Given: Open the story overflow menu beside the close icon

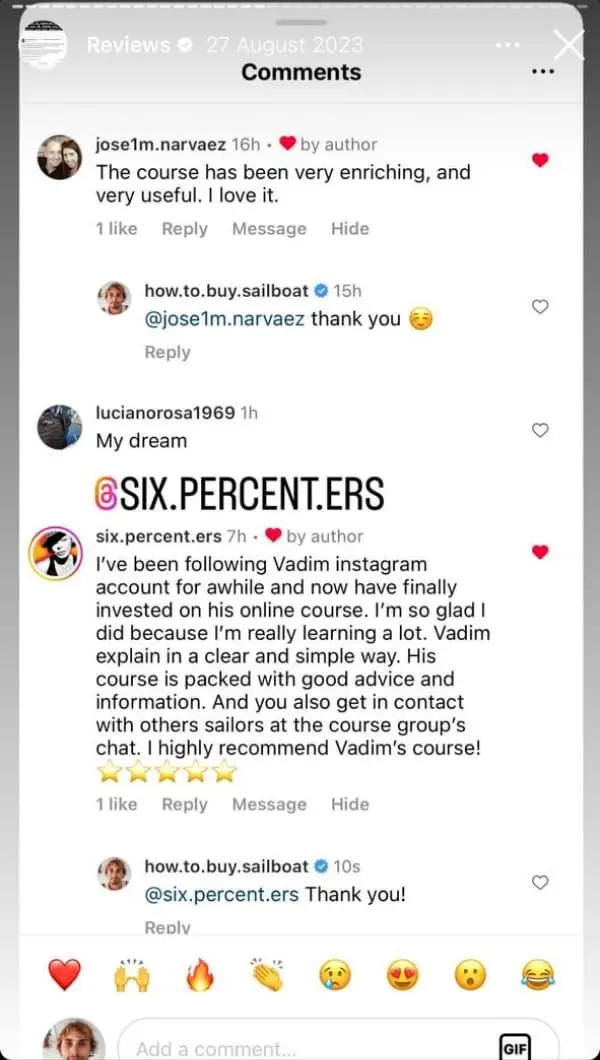Looking at the screenshot, I should (x=508, y=45).
